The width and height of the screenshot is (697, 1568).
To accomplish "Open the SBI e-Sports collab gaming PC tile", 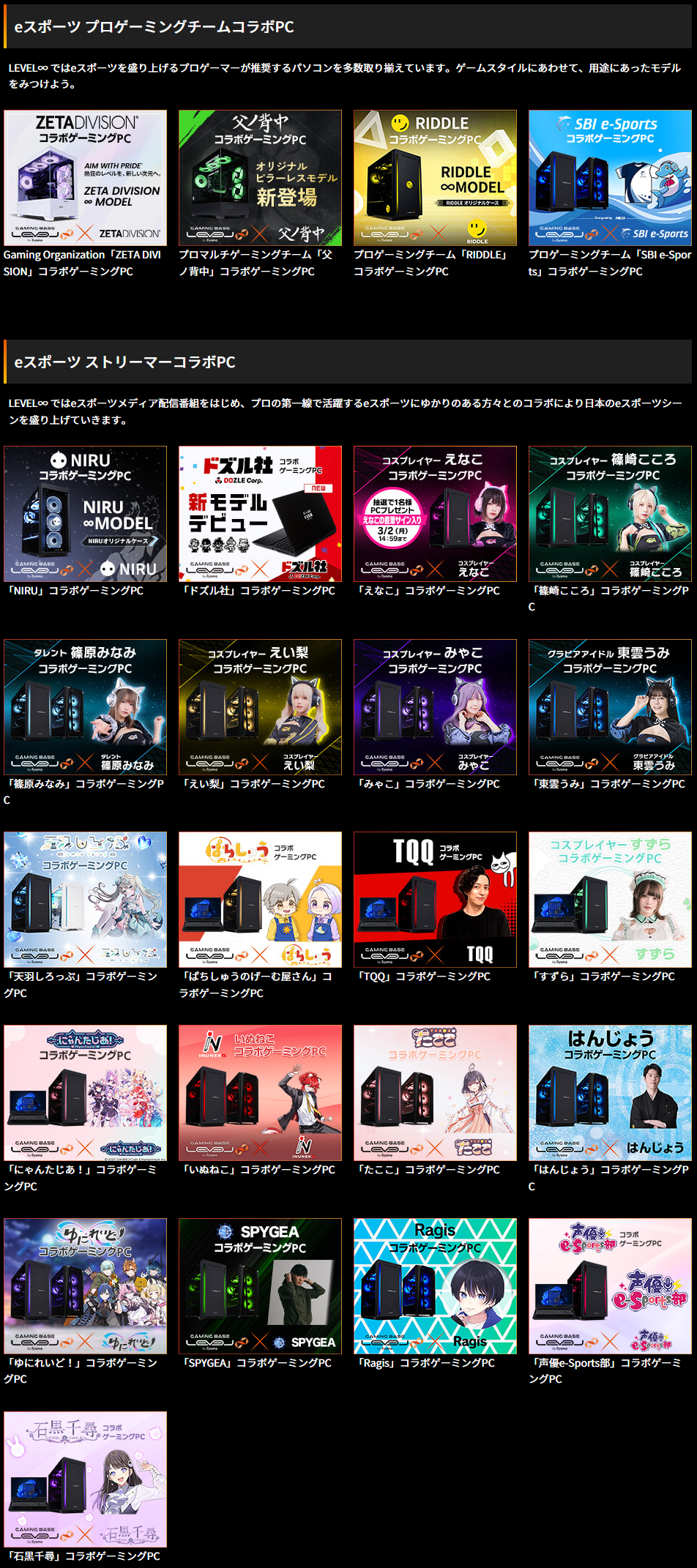I will [x=610, y=178].
